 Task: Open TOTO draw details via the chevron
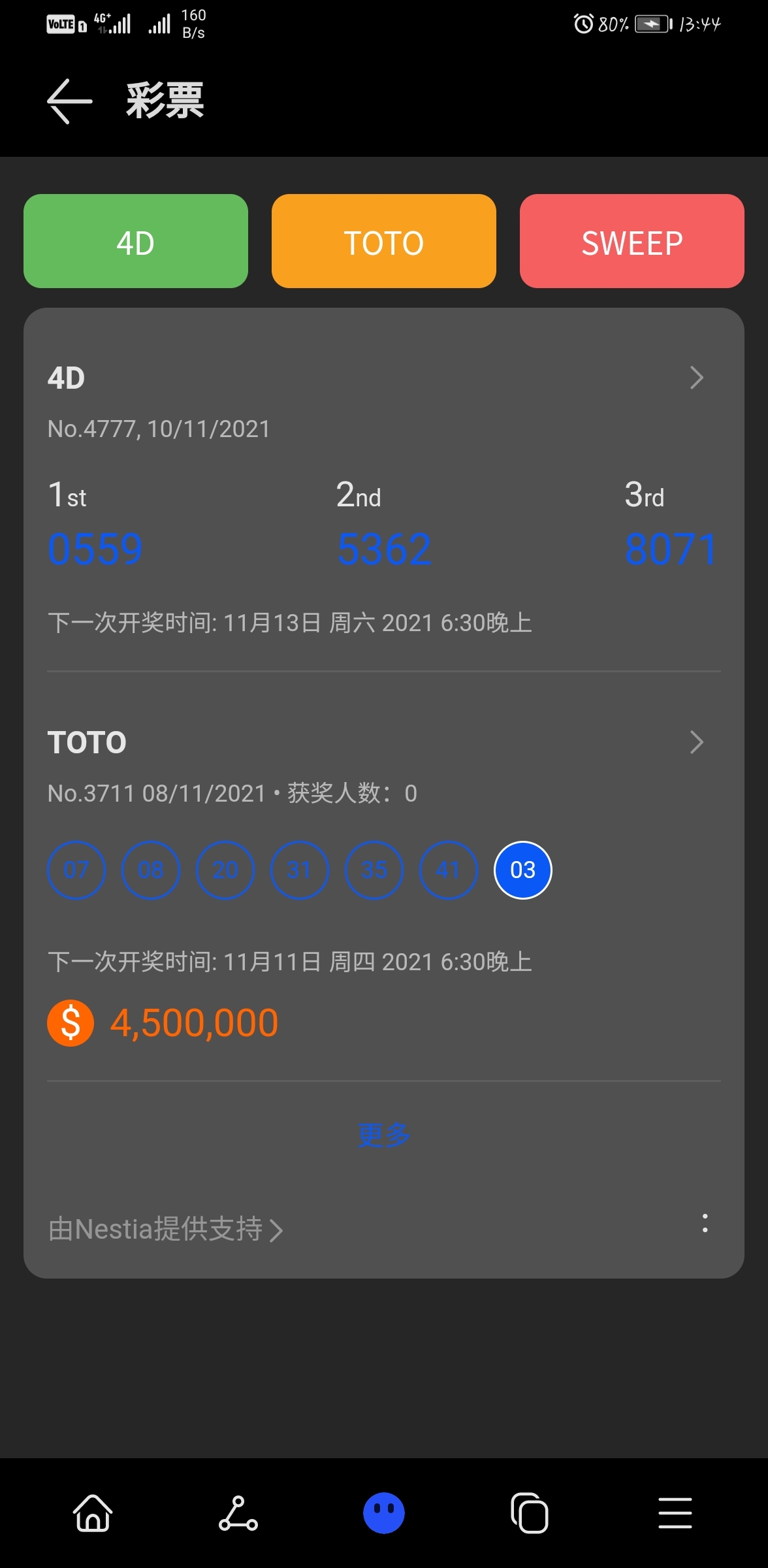(x=696, y=742)
